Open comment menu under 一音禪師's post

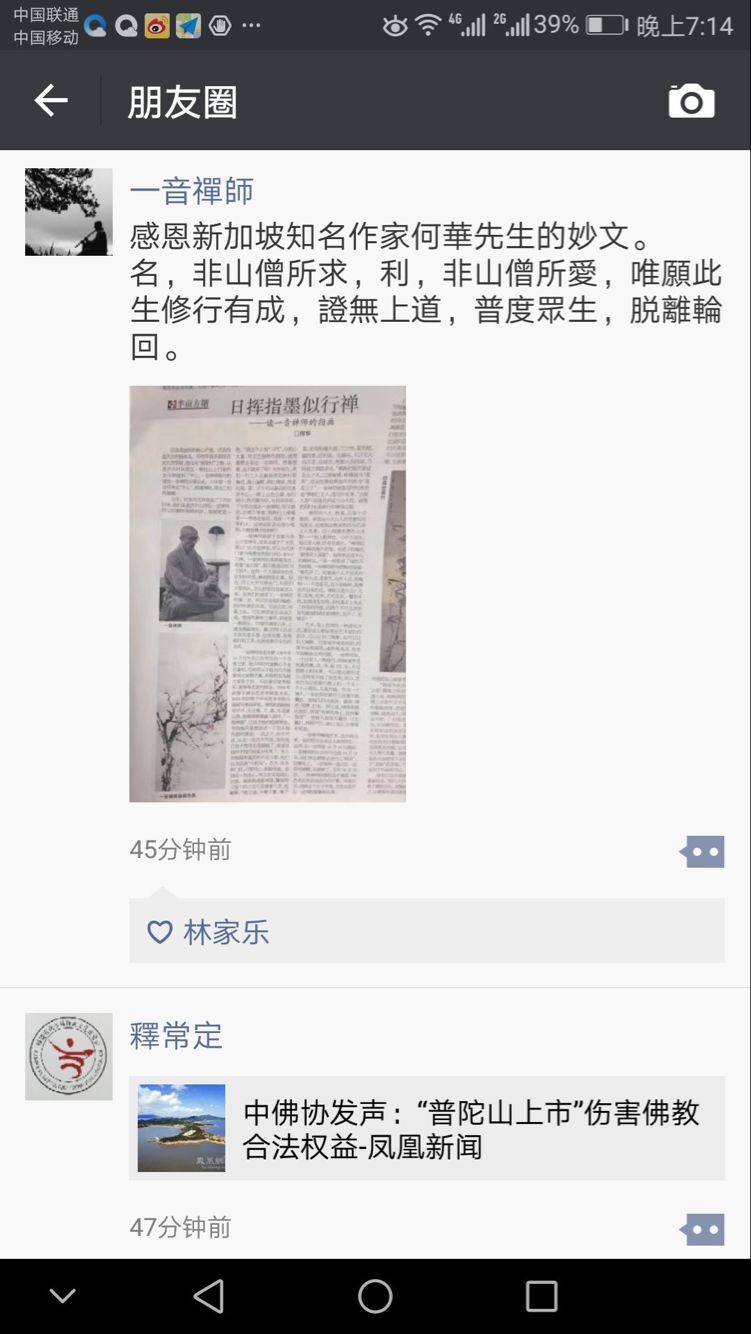(x=702, y=852)
